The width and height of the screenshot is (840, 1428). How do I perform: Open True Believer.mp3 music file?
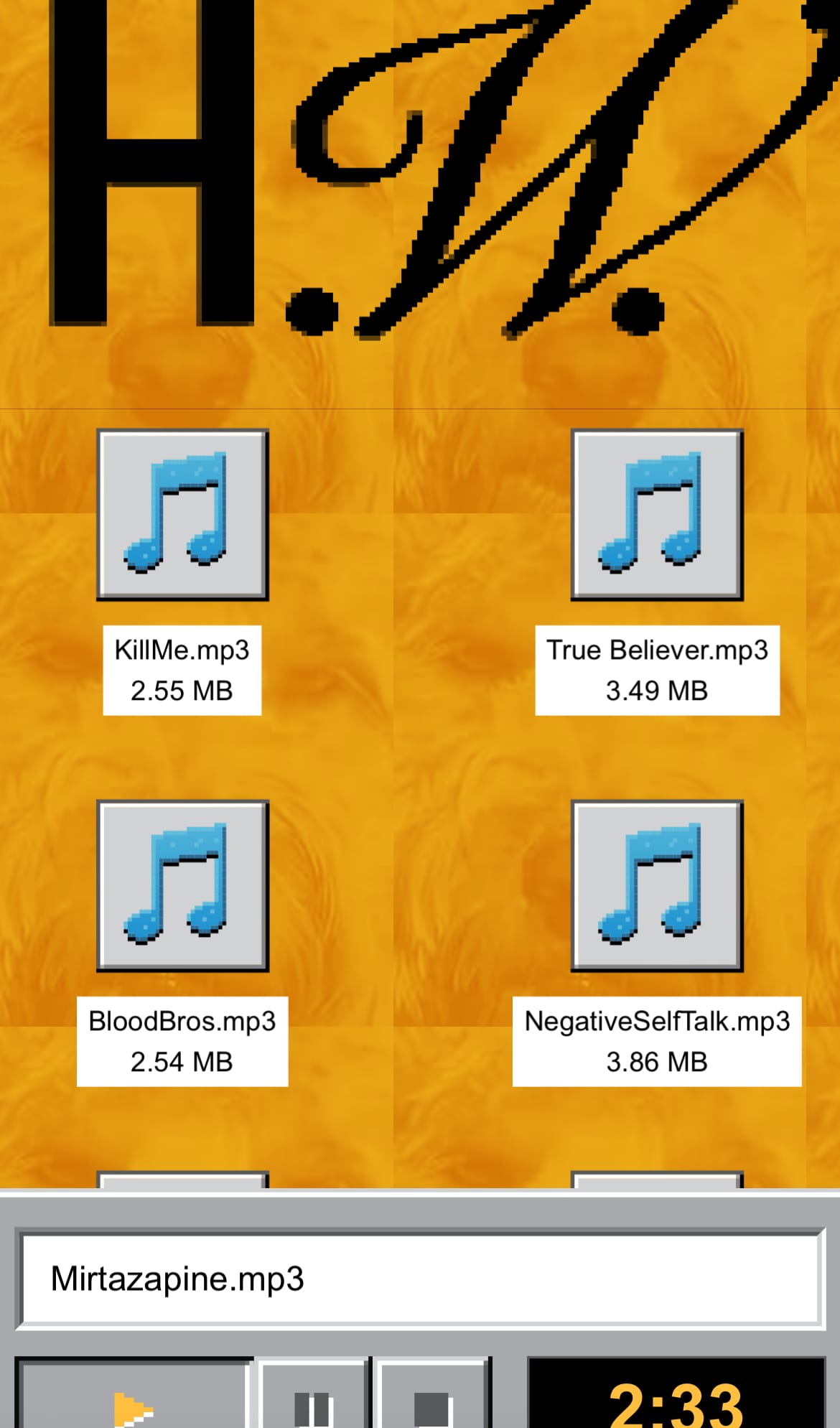click(x=657, y=515)
